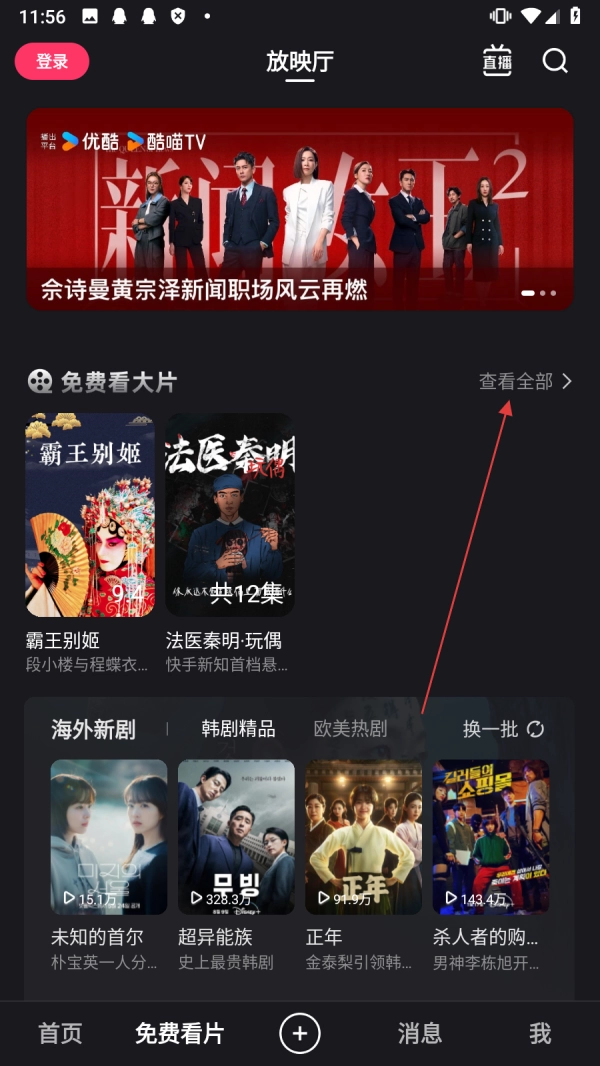The image size is (600, 1066).
Task: Open the 法医秦明·玩偶 series card
Action: tap(230, 515)
